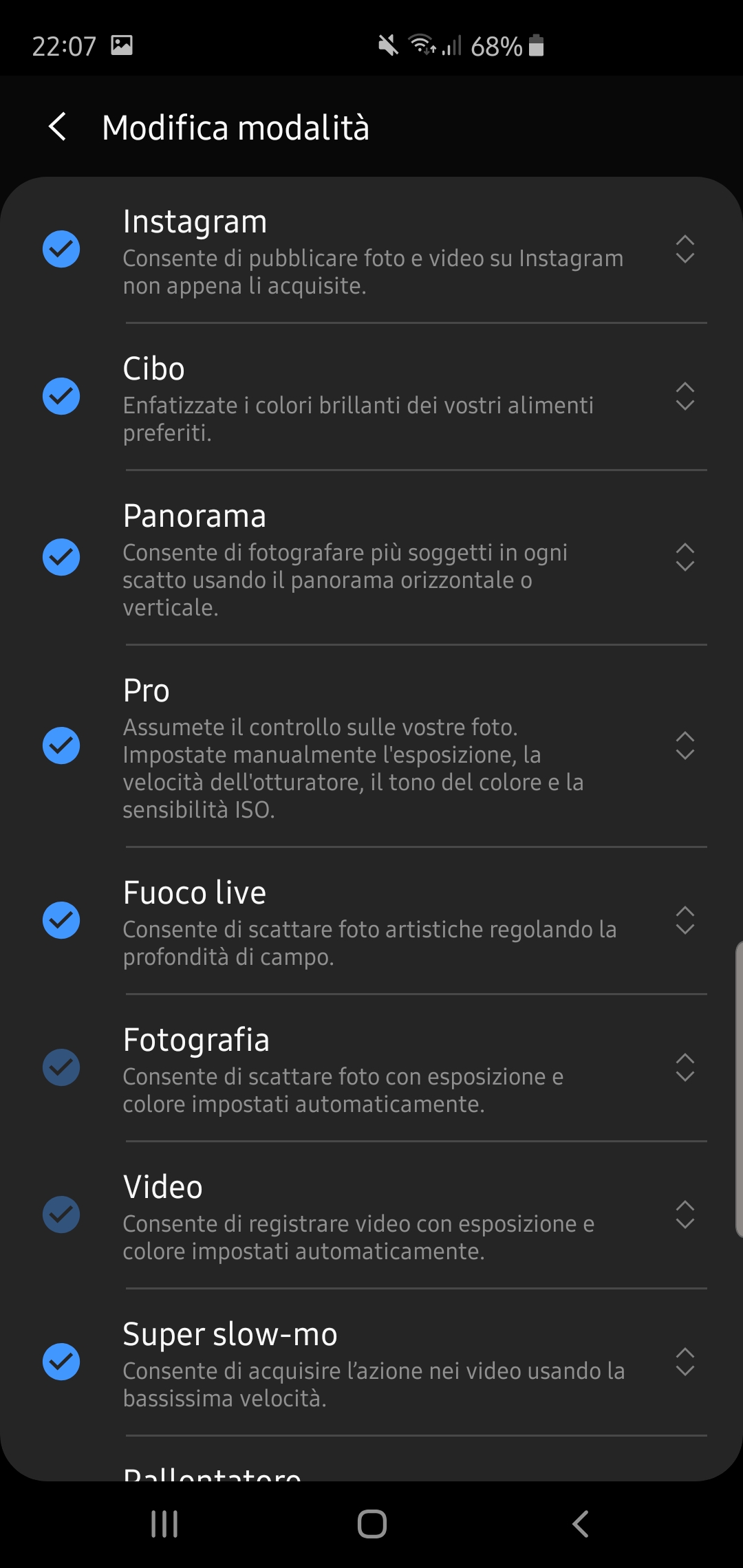Go to the home screen

click(372, 1524)
